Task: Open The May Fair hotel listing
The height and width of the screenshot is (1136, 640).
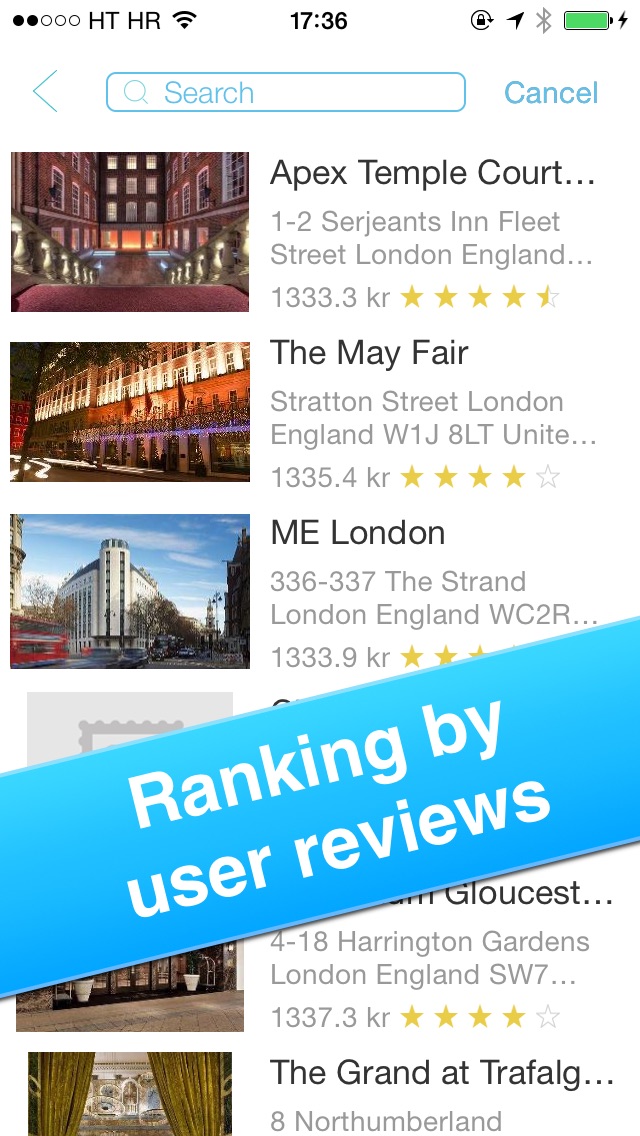Action: pyautogui.click(x=320, y=412)
